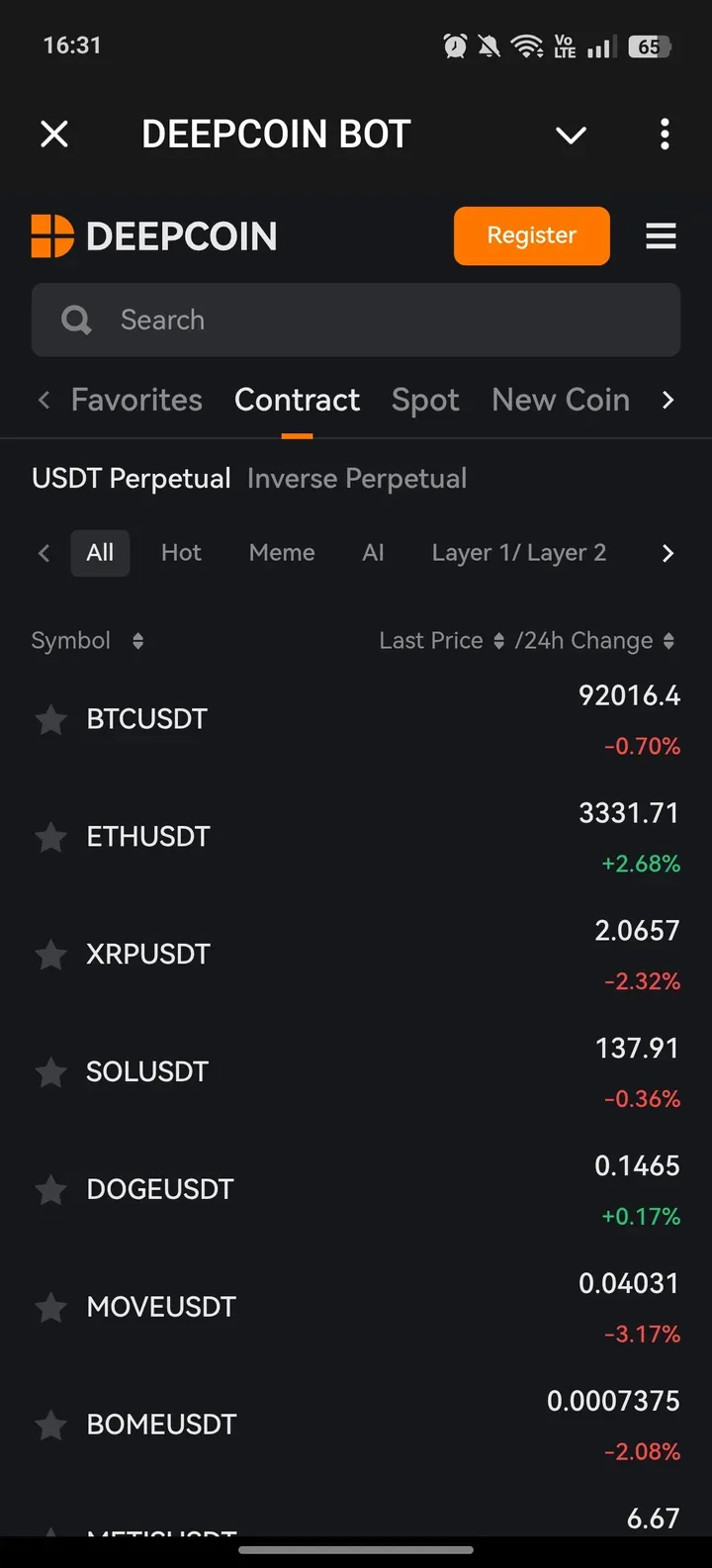Toggle MOVEUSDT favorite star
This screenshot has width=712, height=1568.
click(51, 1308)
